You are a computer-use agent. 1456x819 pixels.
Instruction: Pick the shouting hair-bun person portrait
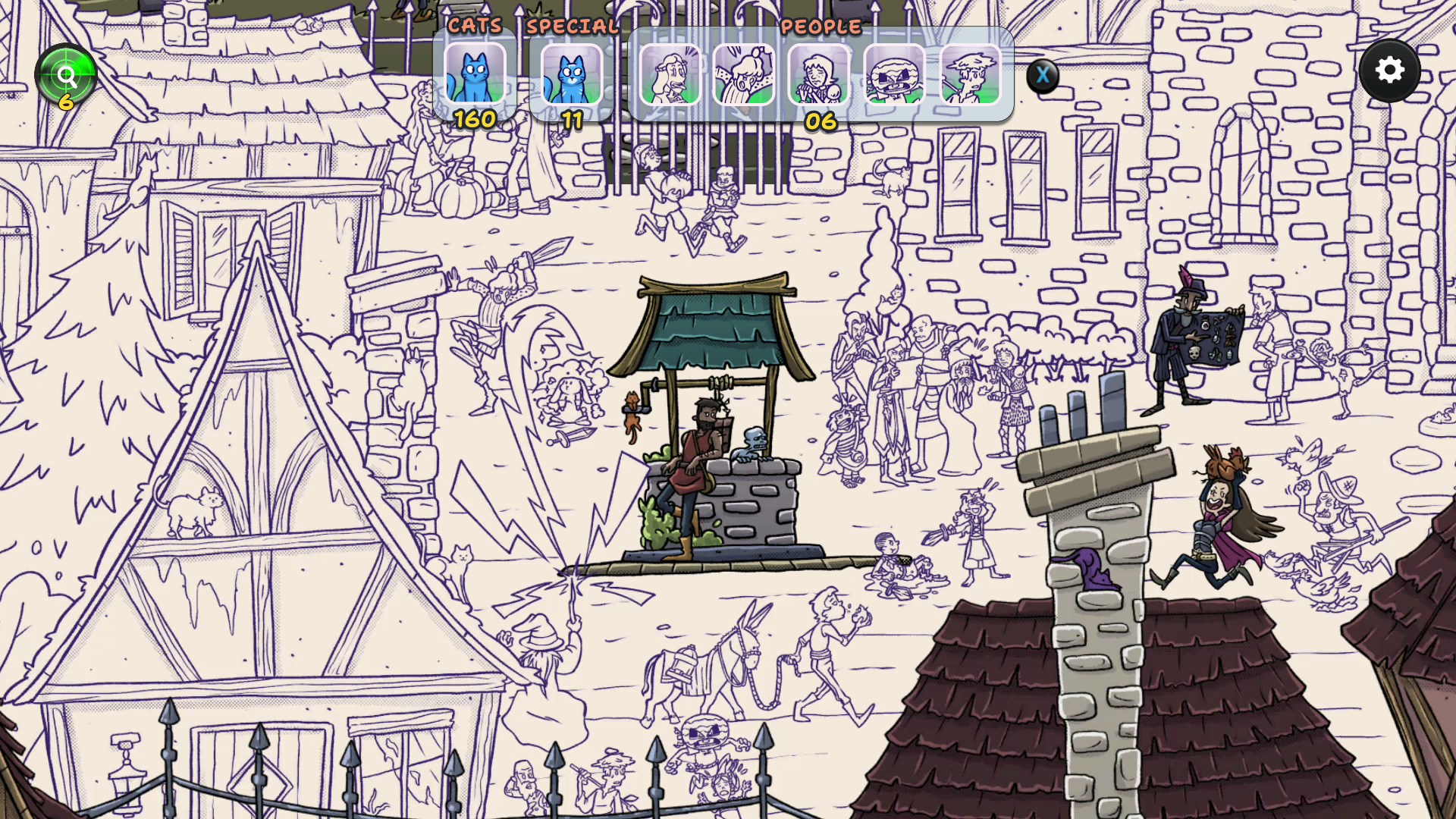[744, 74]
